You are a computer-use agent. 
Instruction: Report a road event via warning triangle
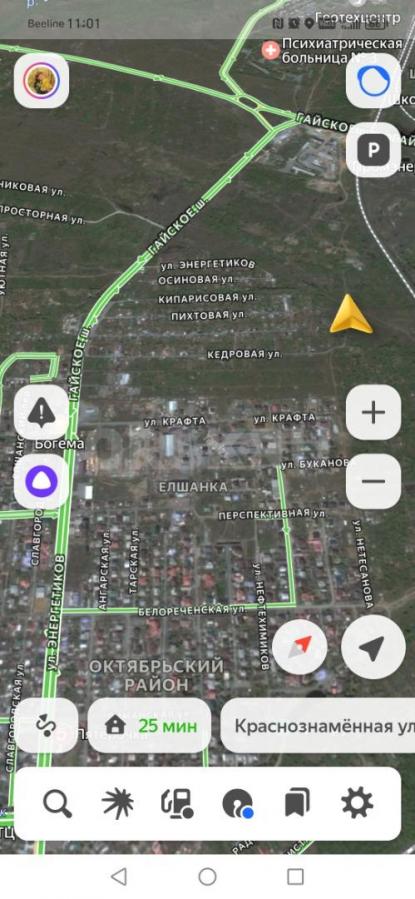[x=41, y=413]
